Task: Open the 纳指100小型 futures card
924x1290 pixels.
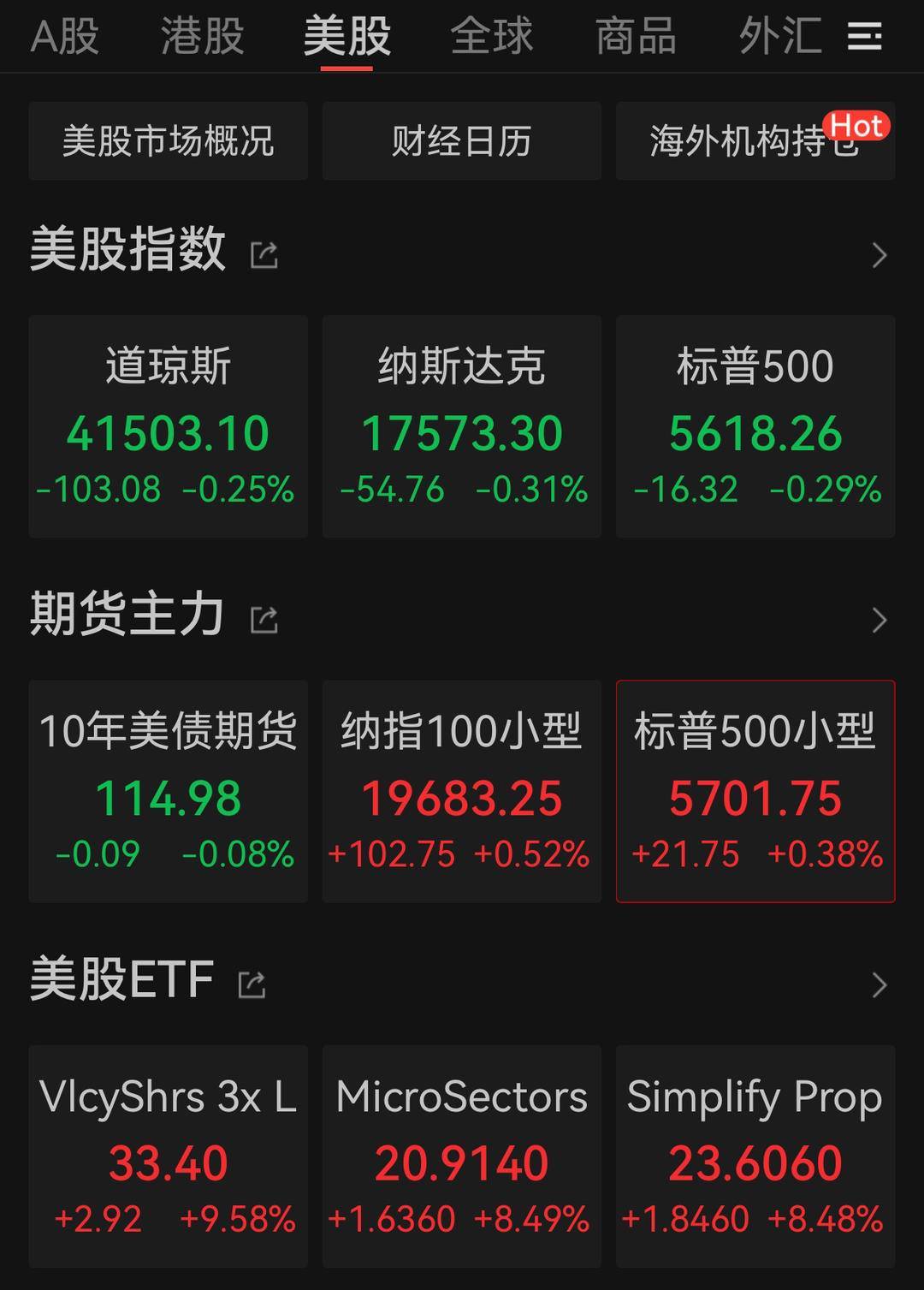Action: [462, 791]
